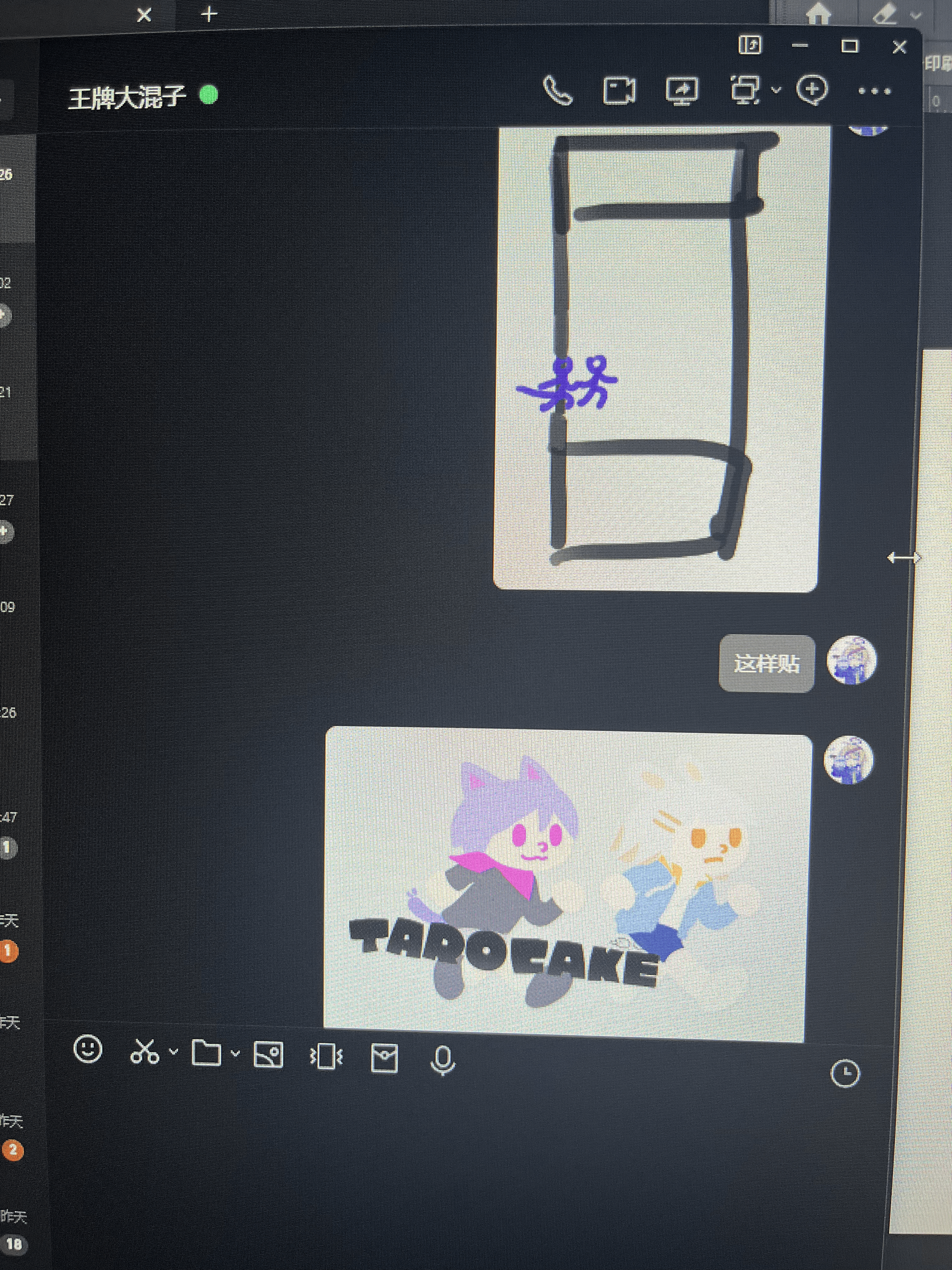Viewport: 952px width, 1270px height.
Task: Send a picture via image icon
Action: point(268,1055)
